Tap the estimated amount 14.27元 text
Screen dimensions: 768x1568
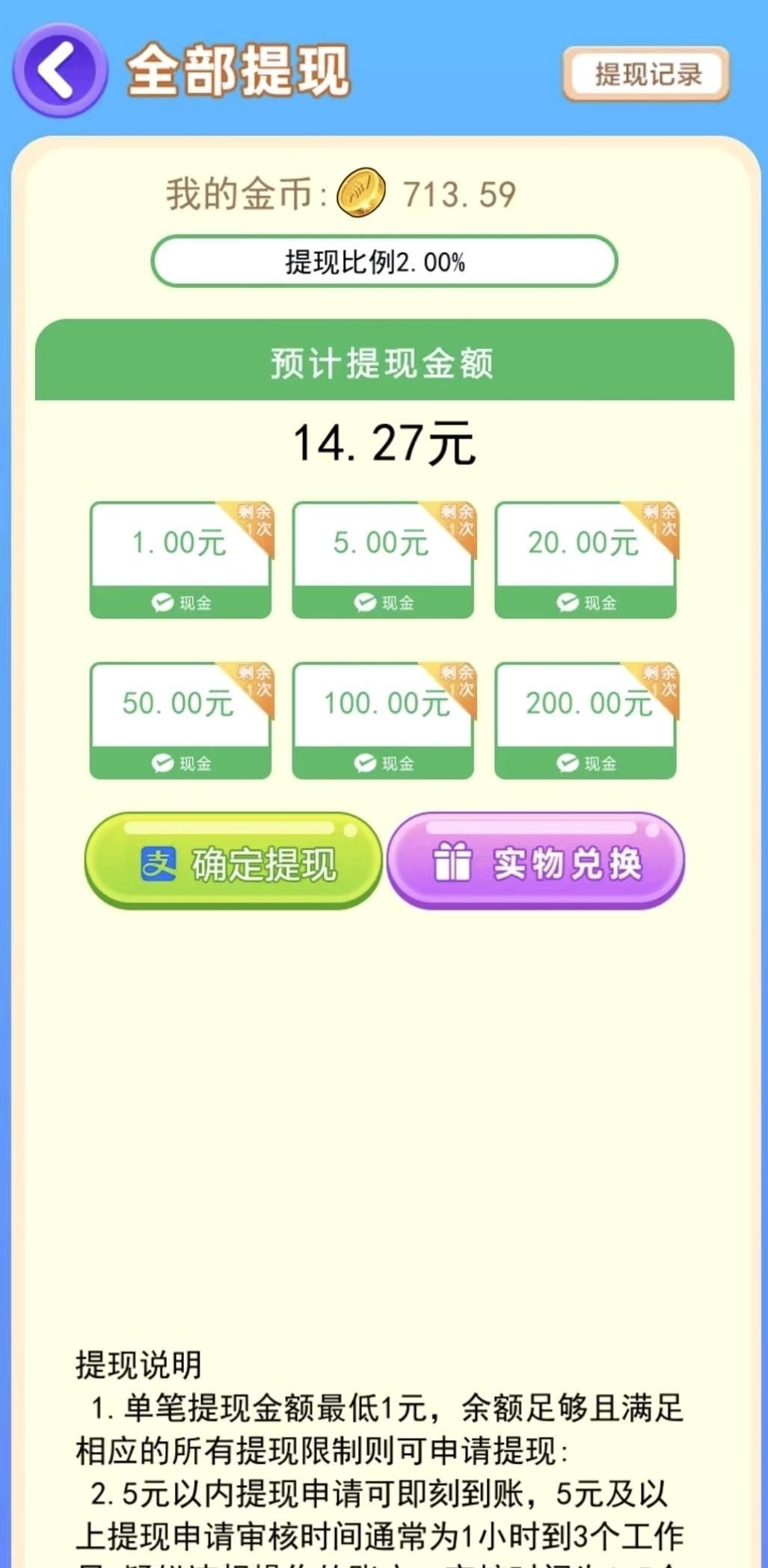tap(383, 441)
